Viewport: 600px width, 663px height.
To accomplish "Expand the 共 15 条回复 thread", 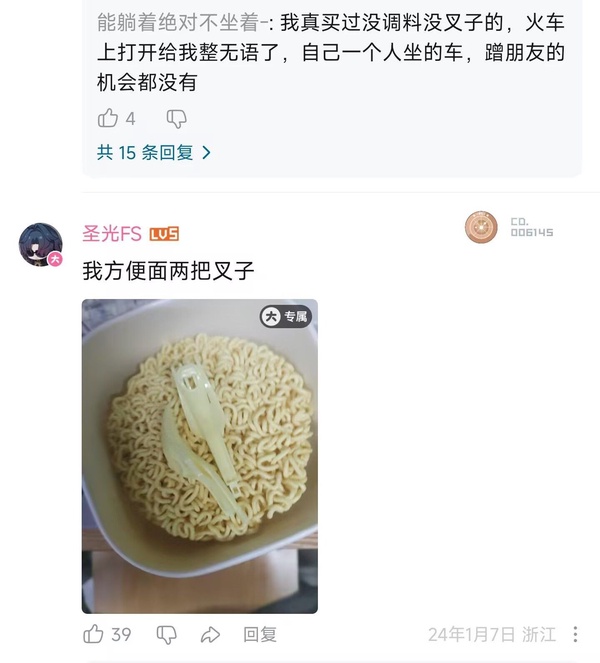I will pos(153,153).
